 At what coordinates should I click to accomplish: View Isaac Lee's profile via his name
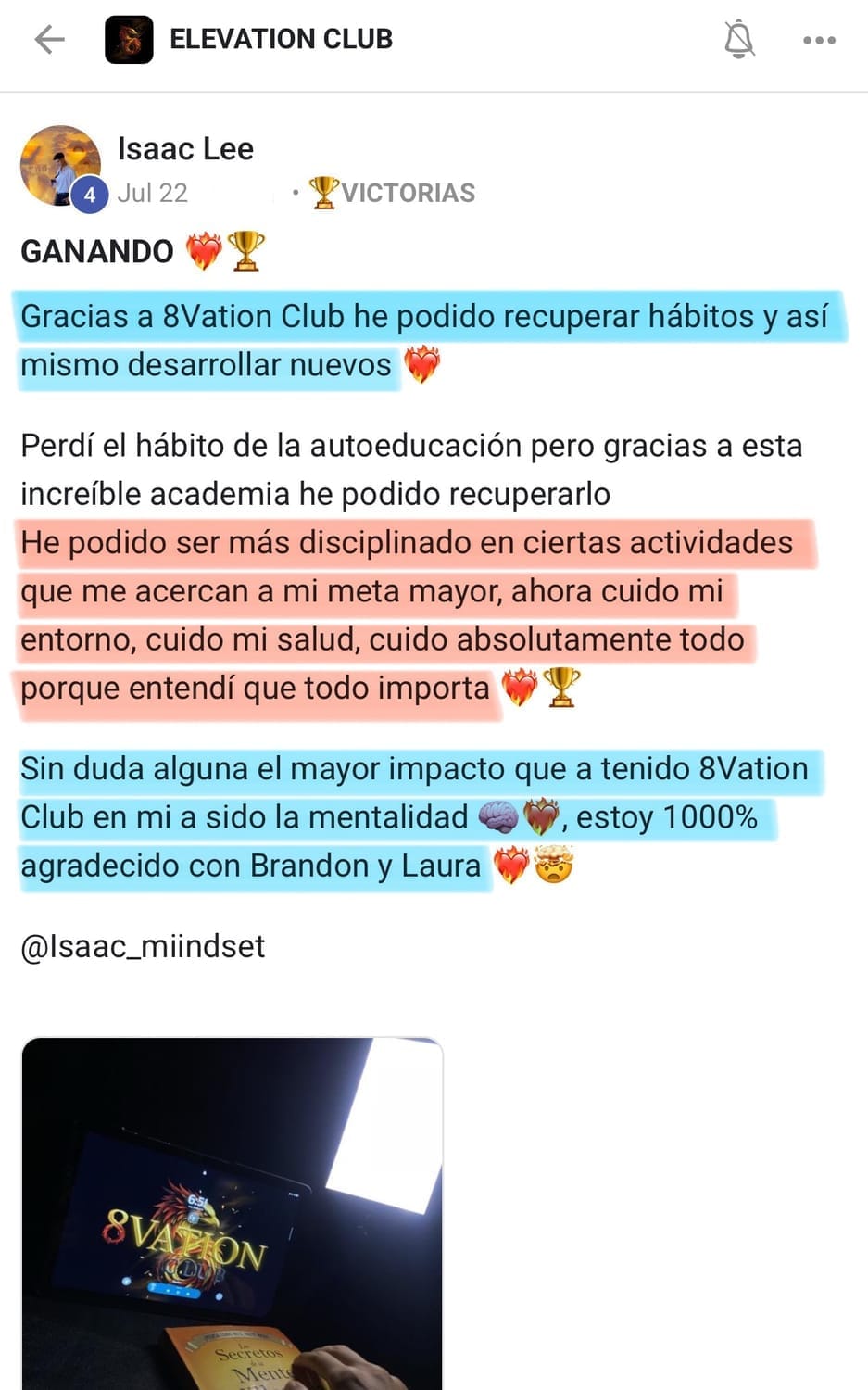(x=185, y=148)
